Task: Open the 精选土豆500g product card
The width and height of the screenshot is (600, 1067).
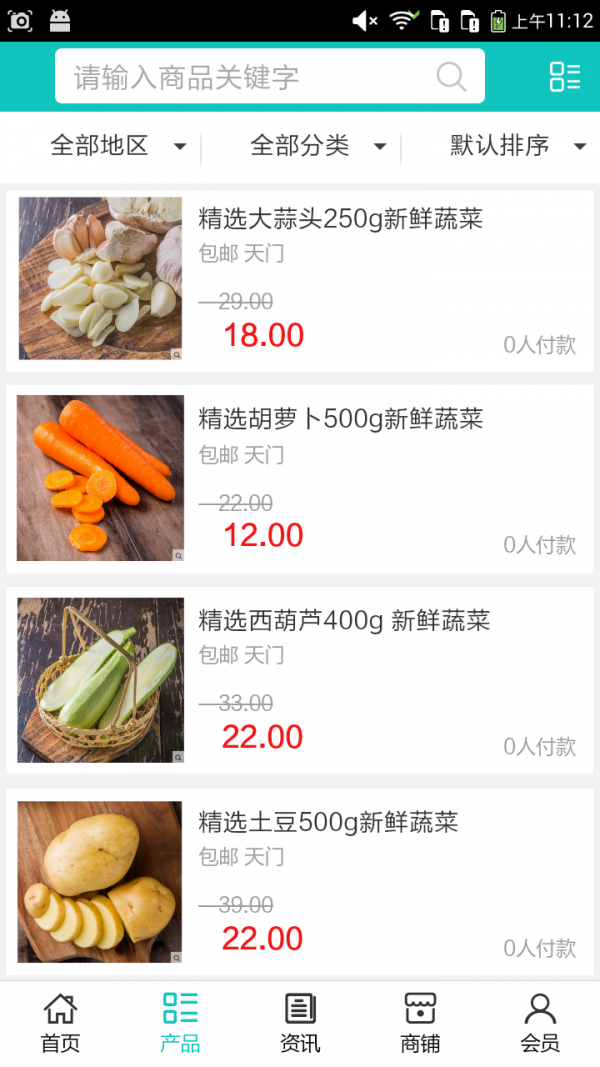Action: (x=328, y=823)
